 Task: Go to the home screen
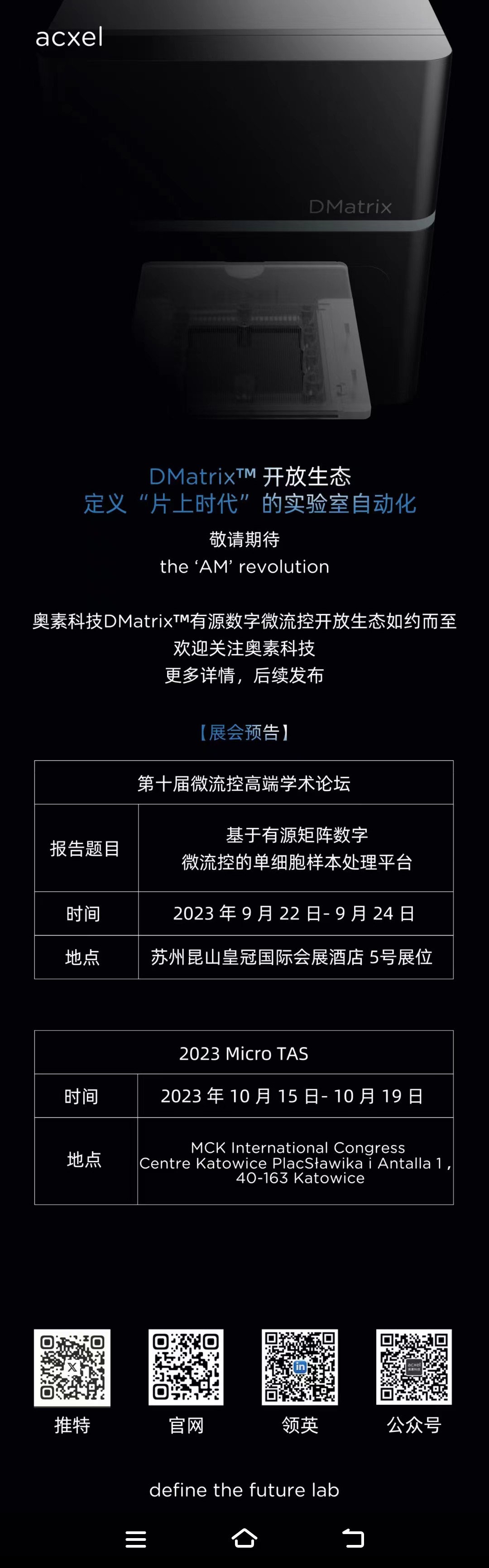click(x=244, y=1538)
